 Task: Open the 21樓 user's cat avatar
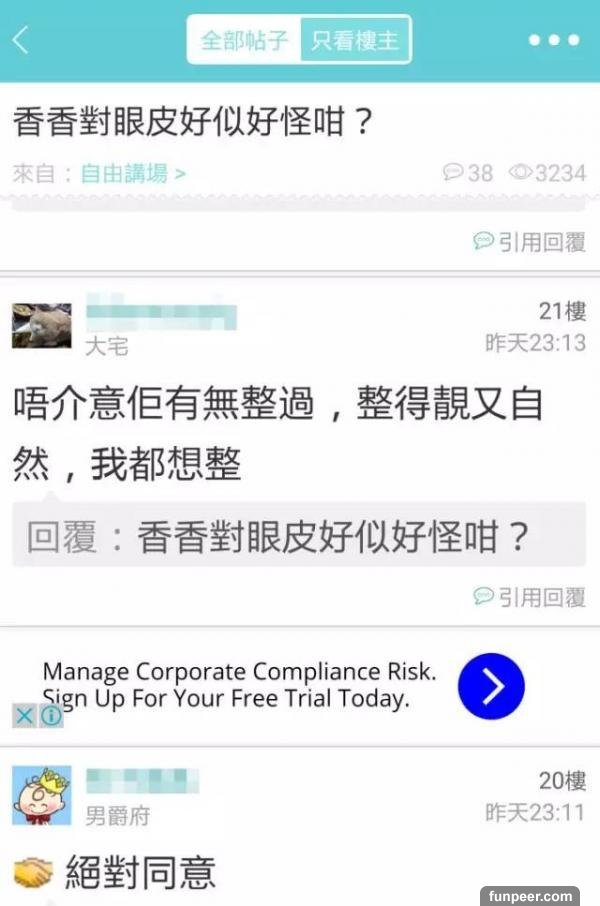41,326
